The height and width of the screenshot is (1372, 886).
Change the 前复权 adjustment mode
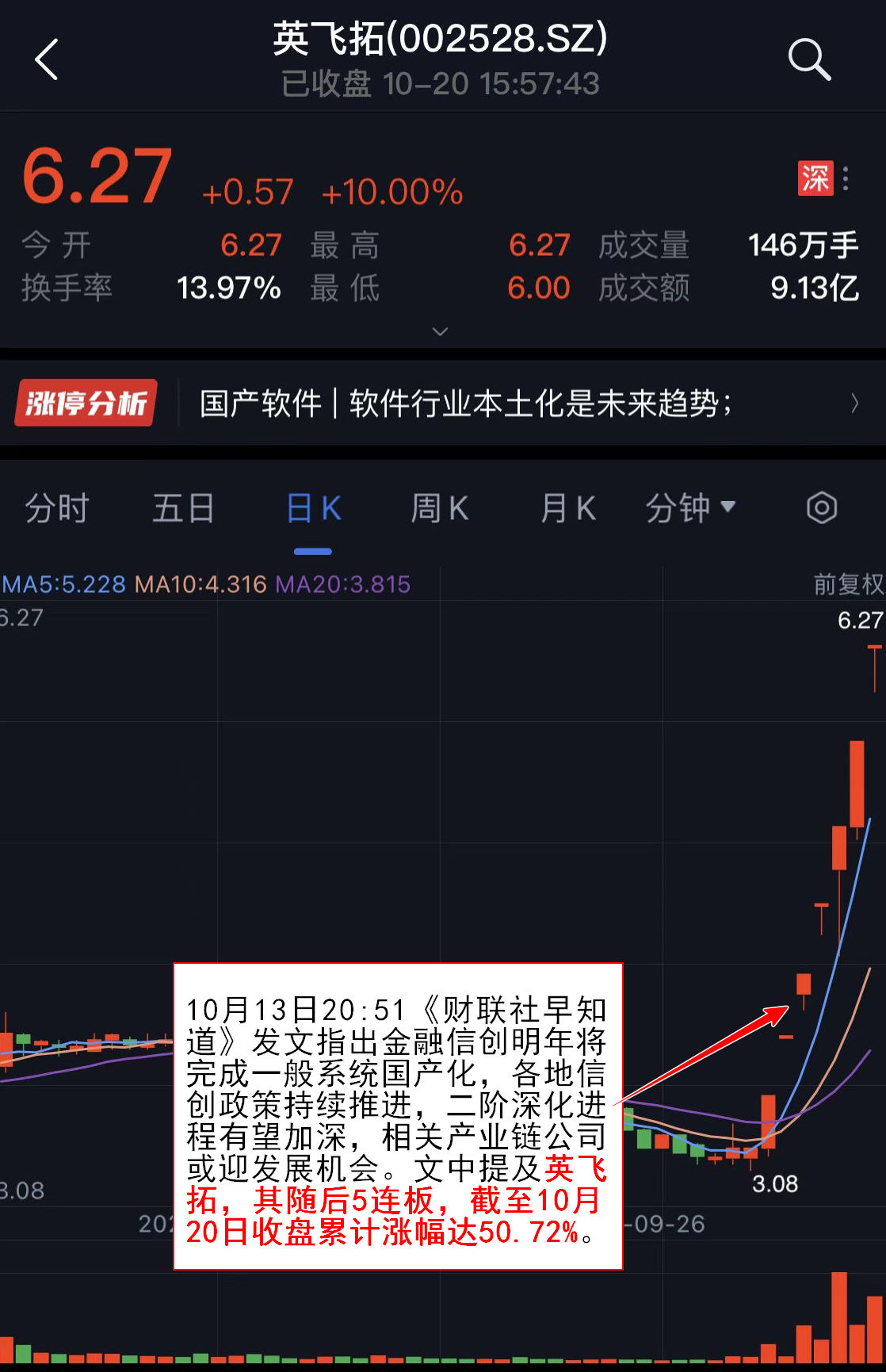pos(848,584)
